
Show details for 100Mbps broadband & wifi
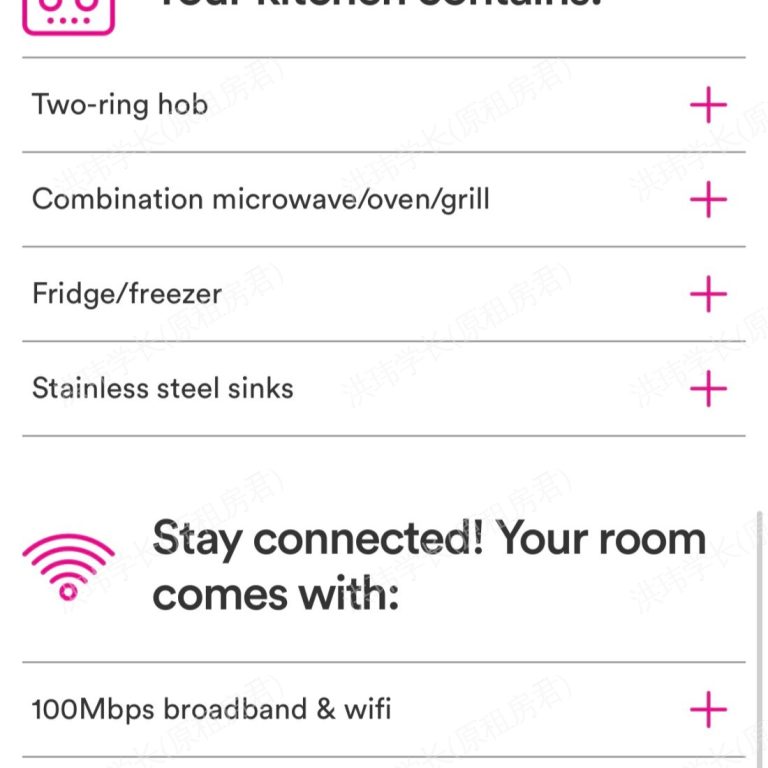708,710
